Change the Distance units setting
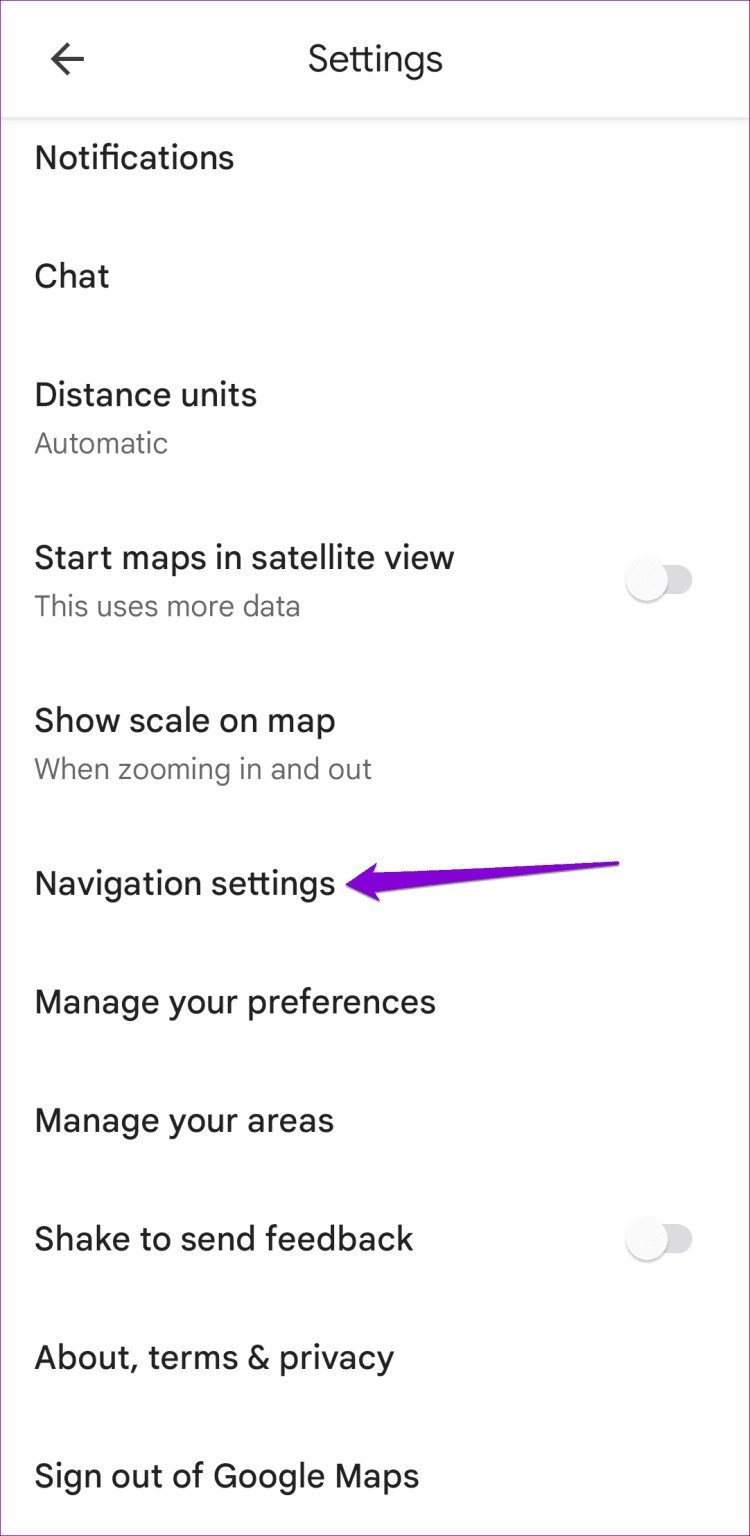 click(145, 395)
